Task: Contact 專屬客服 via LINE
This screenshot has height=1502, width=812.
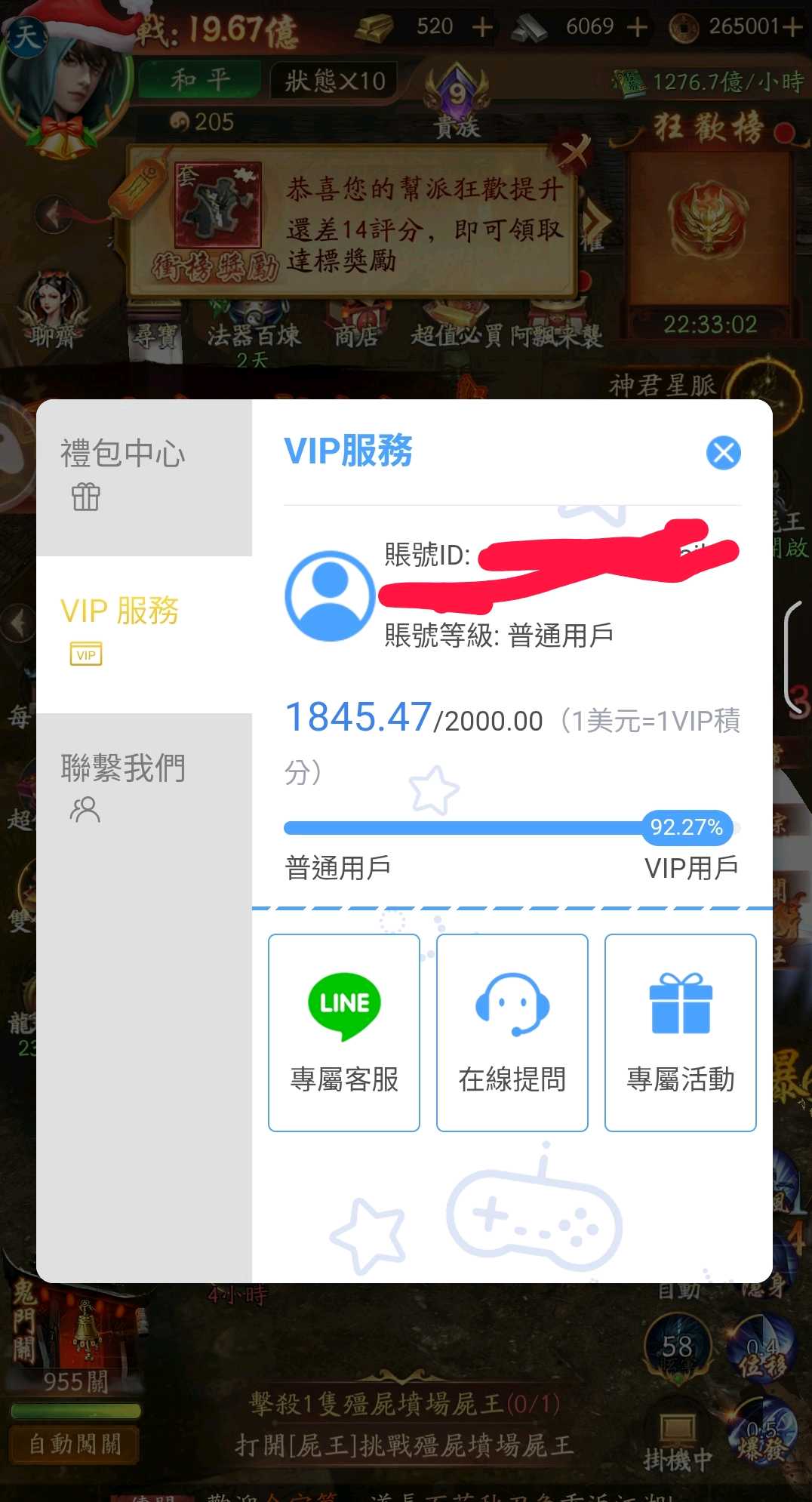Action: click(x=344, y=1032)
